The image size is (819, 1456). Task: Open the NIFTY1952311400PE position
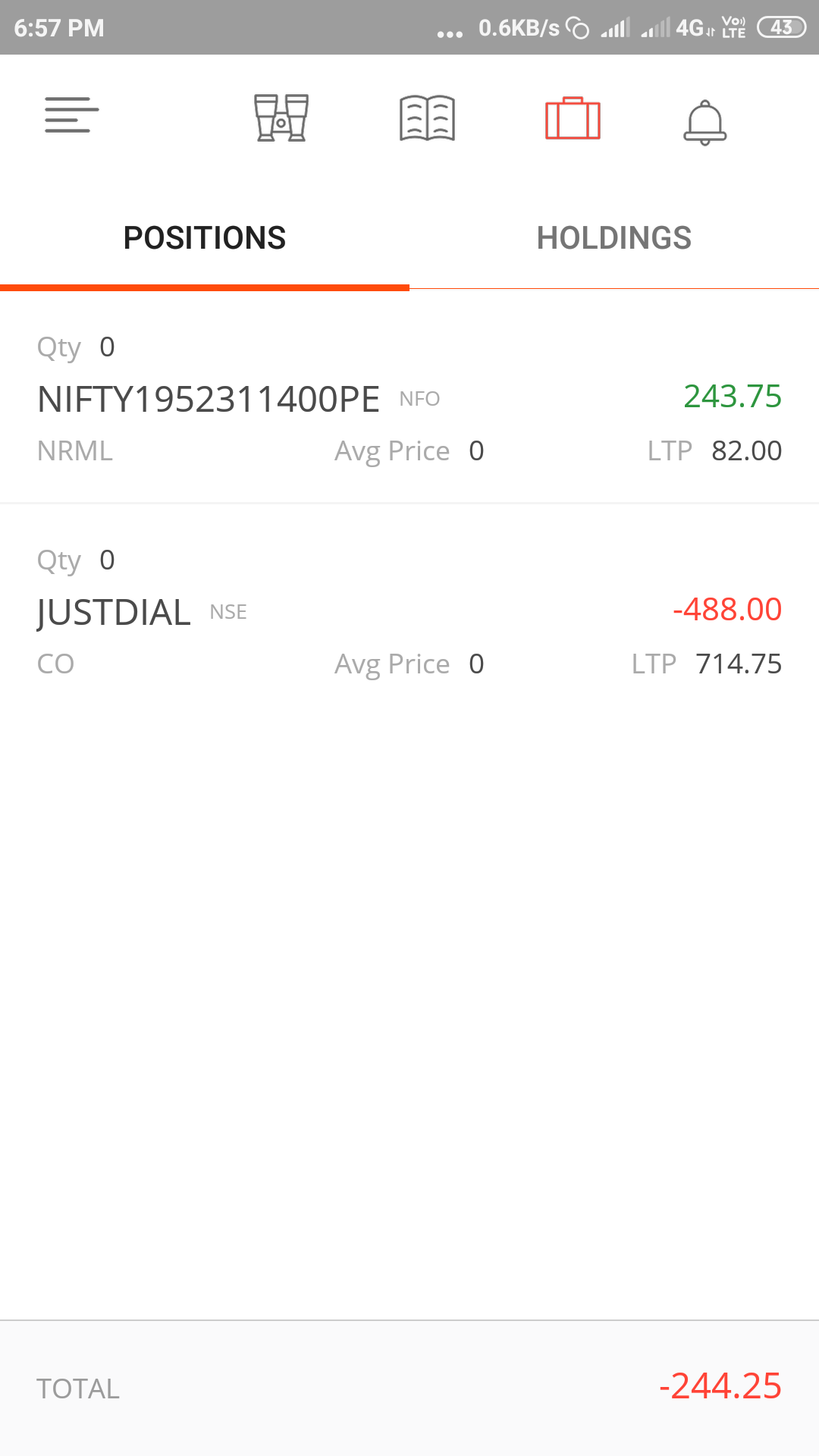pyautogui.click(x=409, y=397)
